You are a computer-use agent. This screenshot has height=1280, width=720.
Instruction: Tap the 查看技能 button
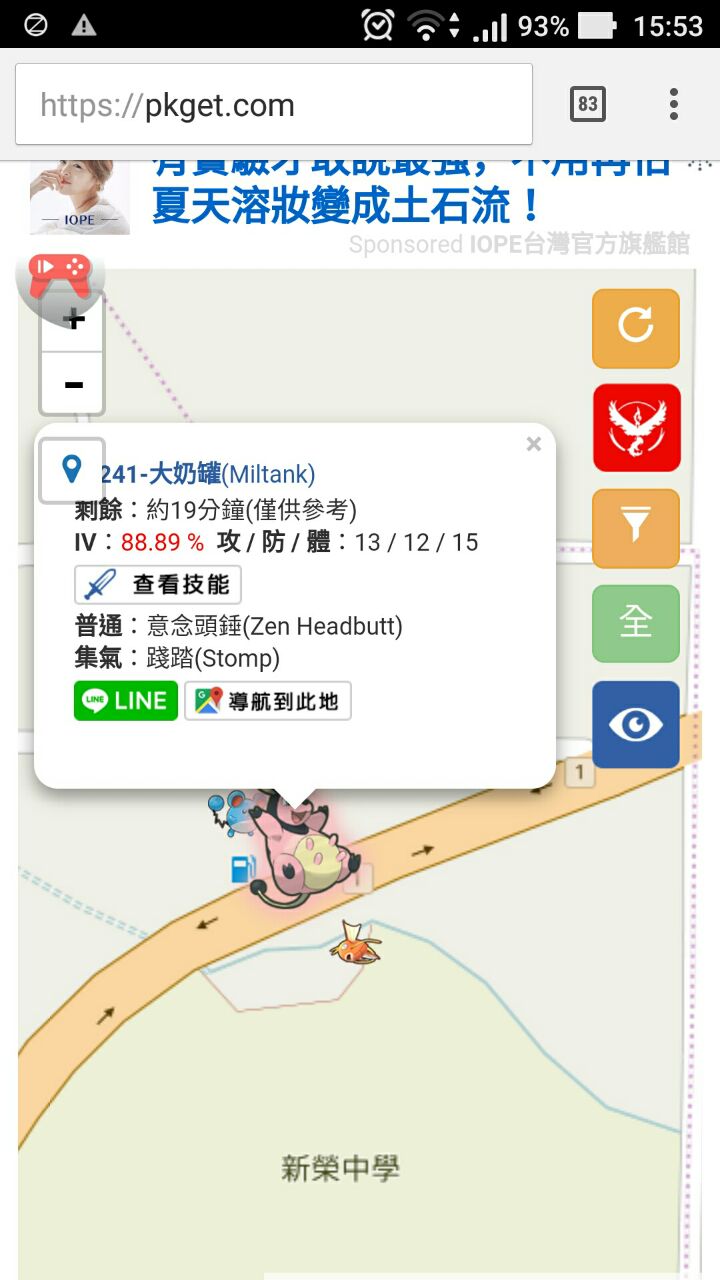158,584
